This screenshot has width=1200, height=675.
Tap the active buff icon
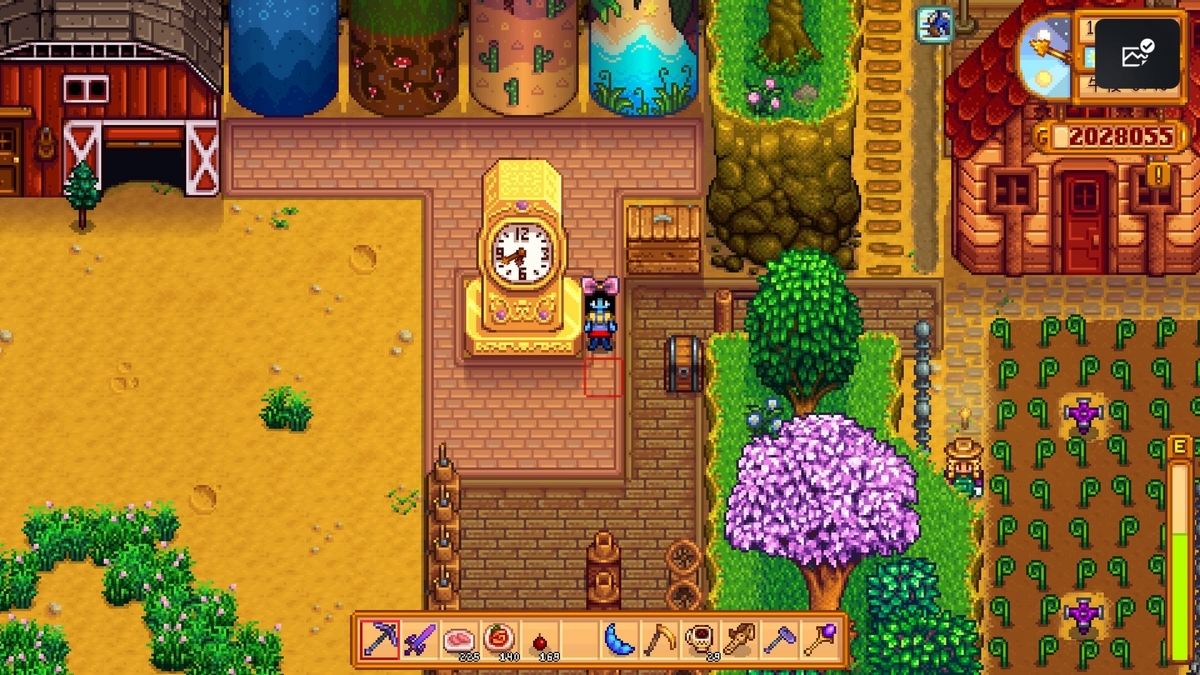(x=935, y=25)
